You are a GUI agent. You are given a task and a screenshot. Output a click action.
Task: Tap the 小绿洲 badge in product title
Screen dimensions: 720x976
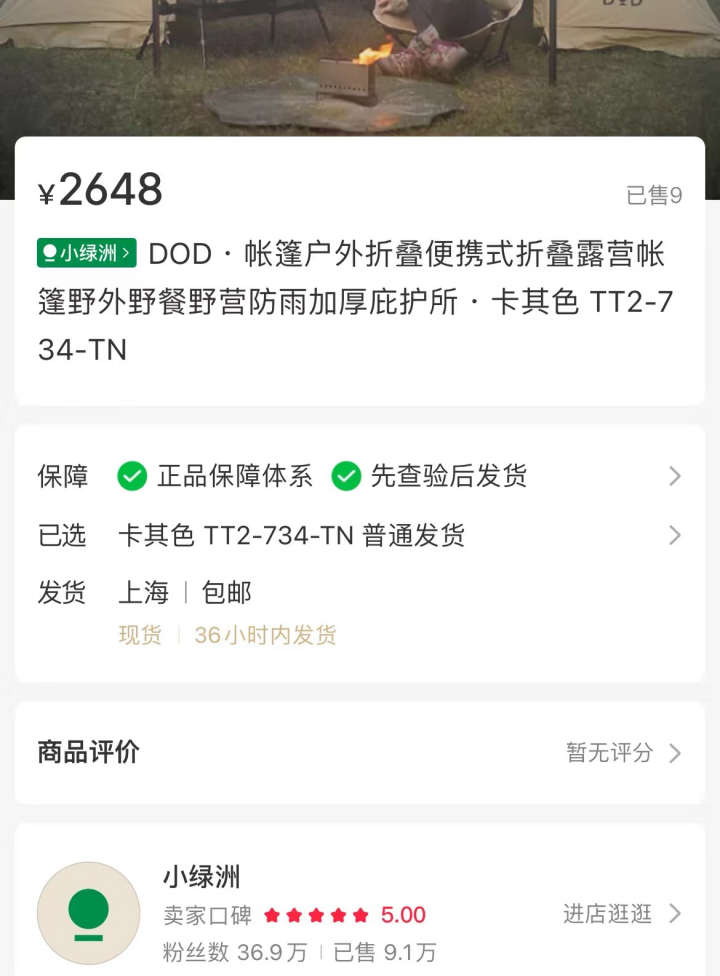click(86, 253)
